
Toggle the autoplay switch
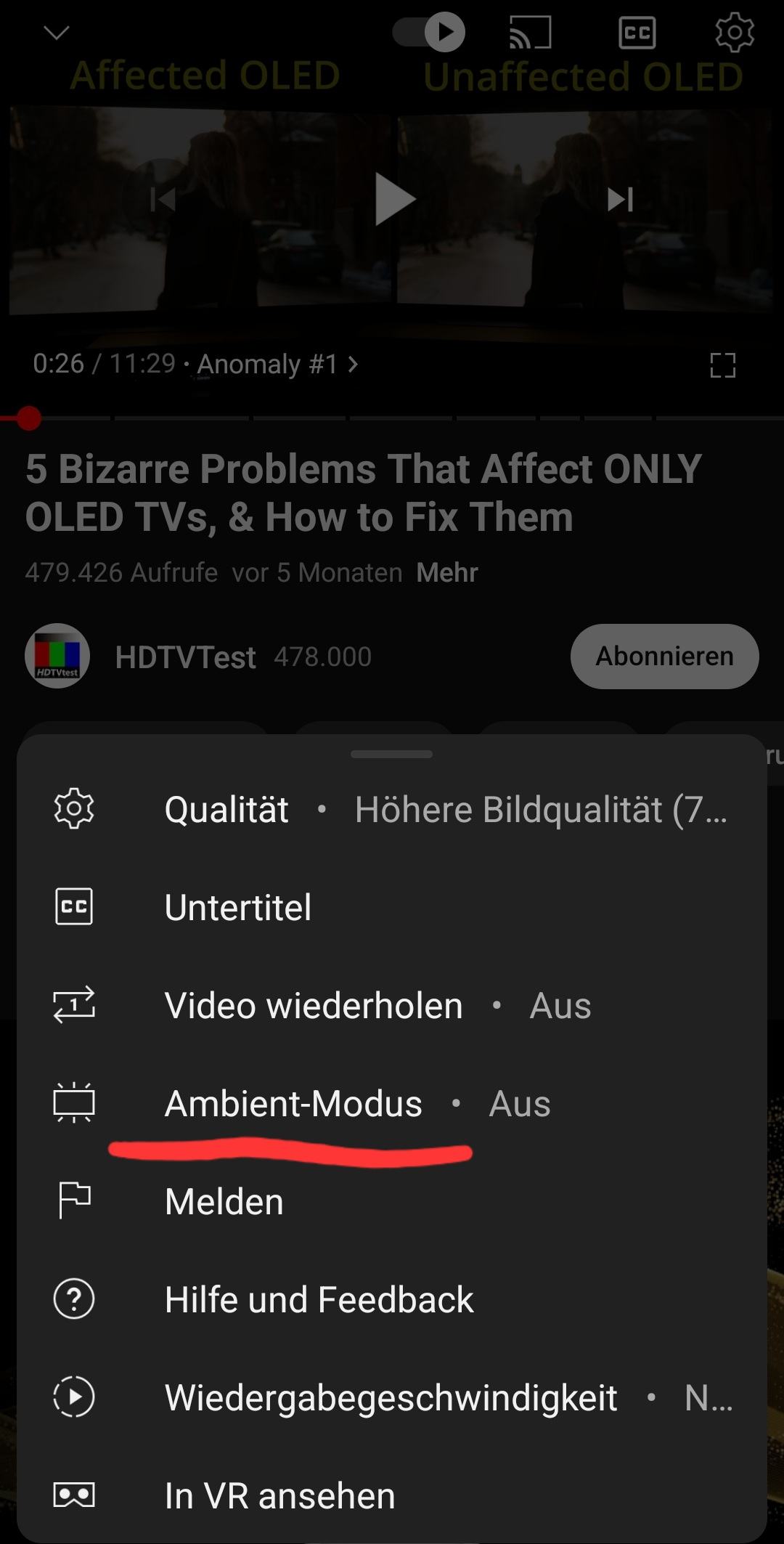428,32
